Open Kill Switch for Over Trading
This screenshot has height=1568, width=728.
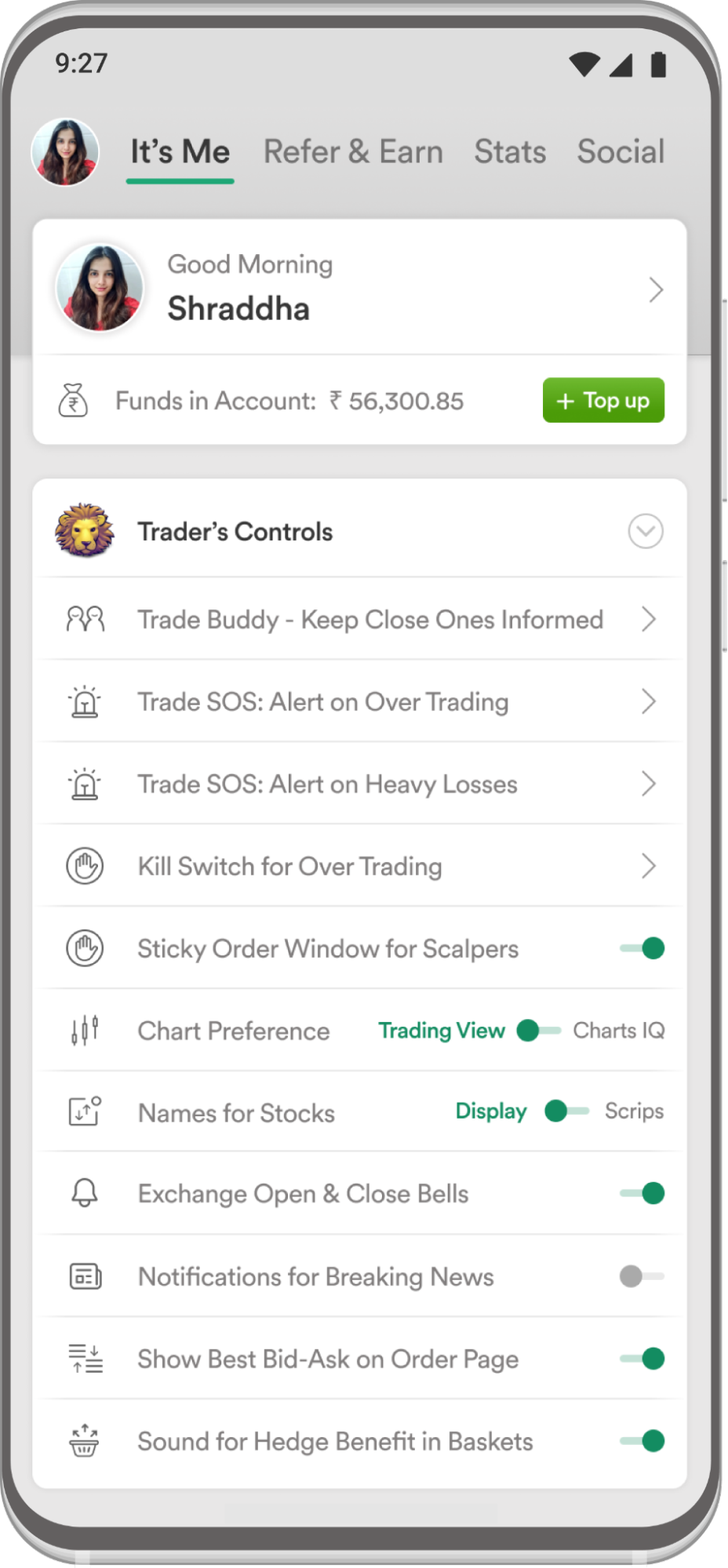click(x=359, y=867)
